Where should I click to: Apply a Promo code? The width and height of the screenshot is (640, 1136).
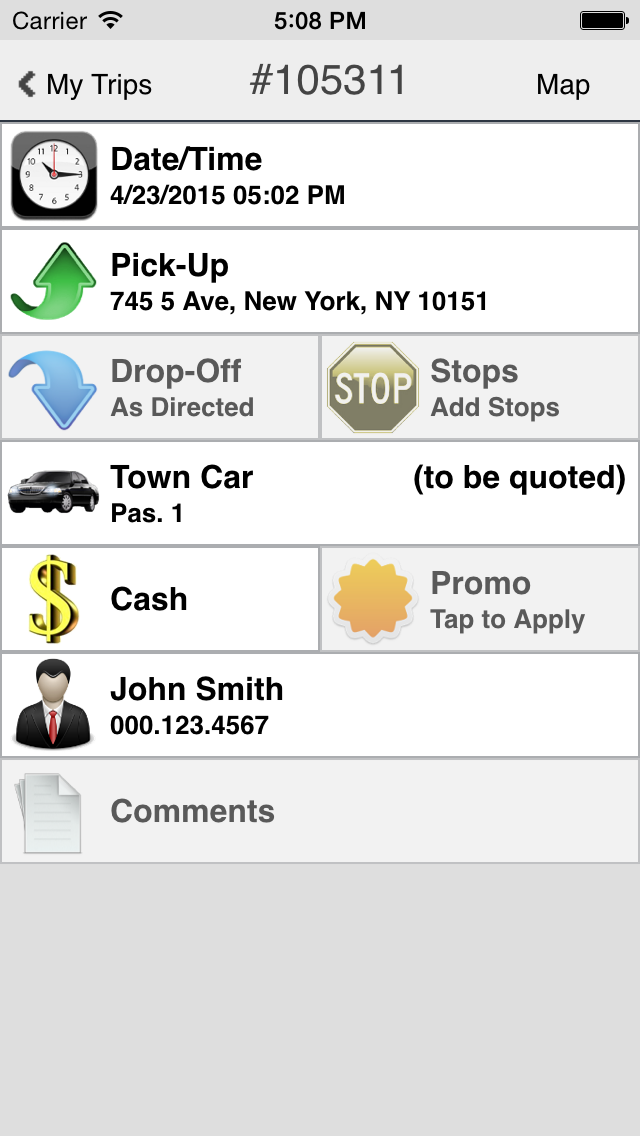coord(480,599)
